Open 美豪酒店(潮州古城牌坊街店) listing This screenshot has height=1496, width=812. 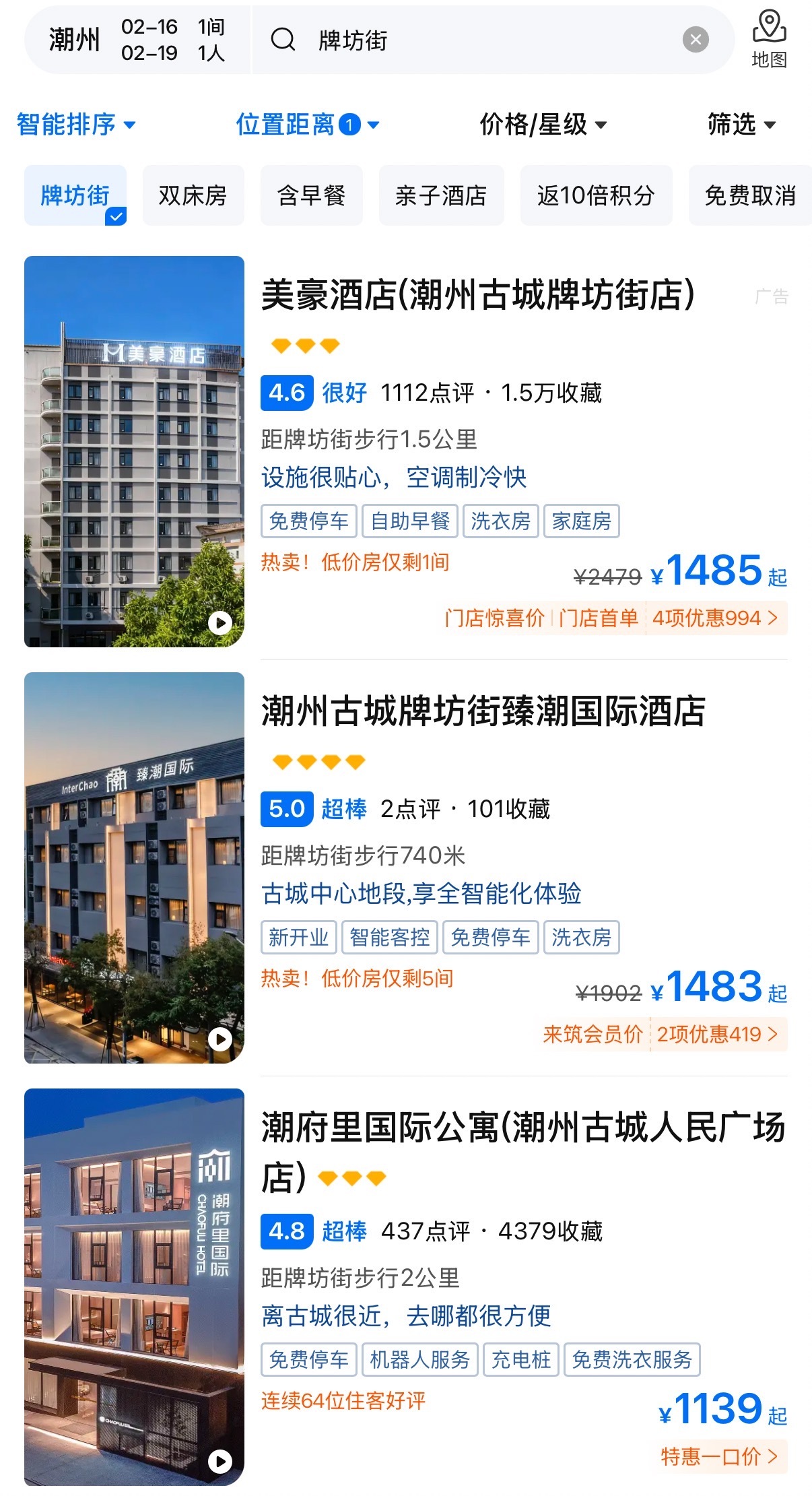click(478, 296)
